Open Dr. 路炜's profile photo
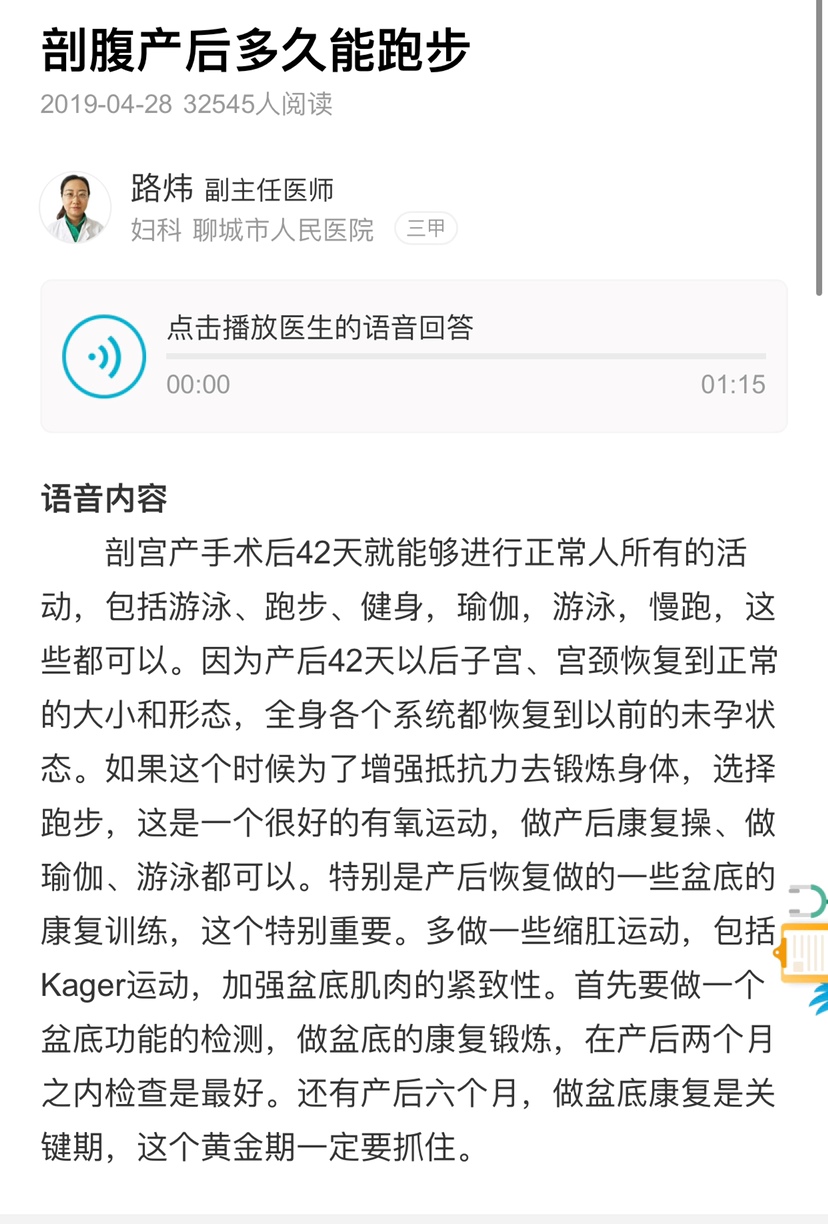Image resolution: width=828 pixels, height=1224 pixels. click(x=75, y=207)
